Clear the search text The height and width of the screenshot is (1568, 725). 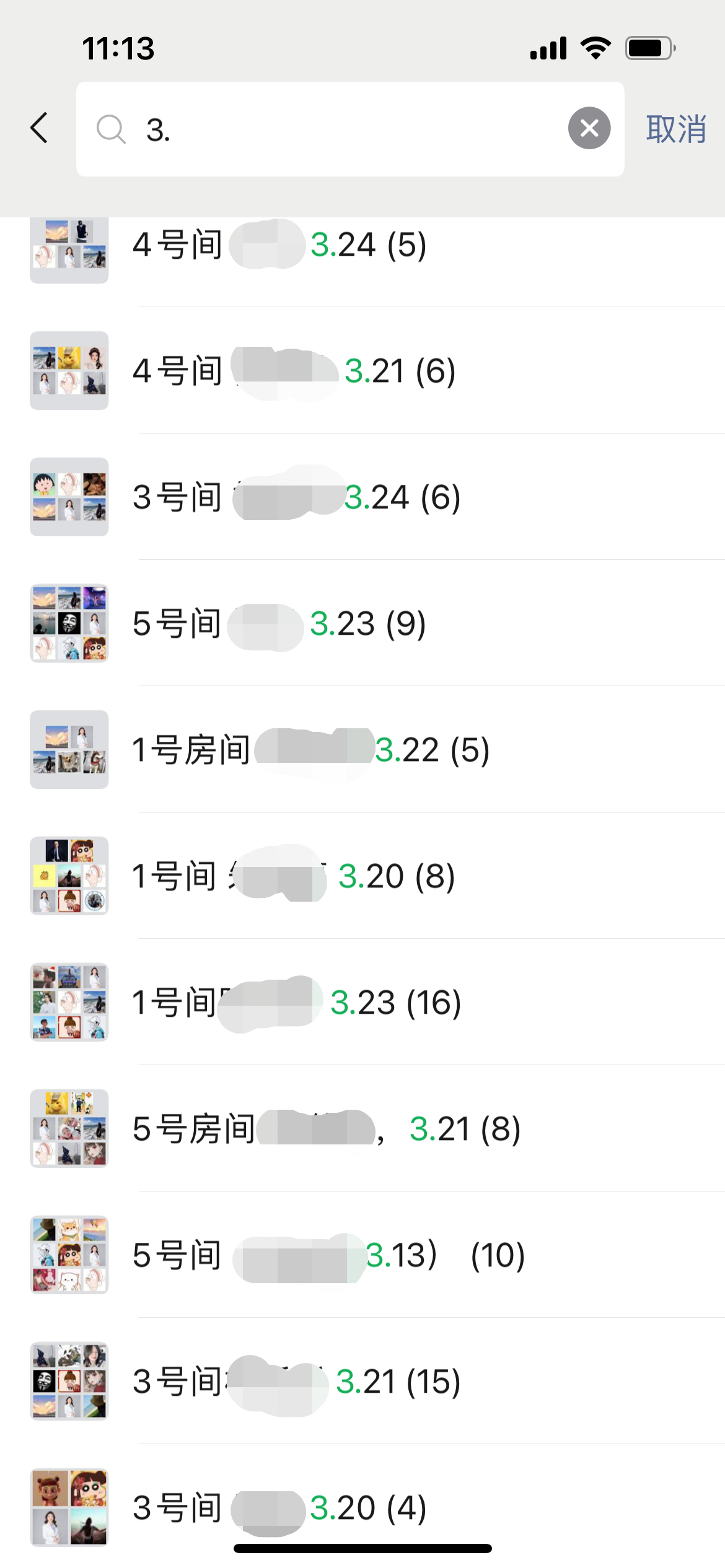pyautogui.click(x=589, y=128)
